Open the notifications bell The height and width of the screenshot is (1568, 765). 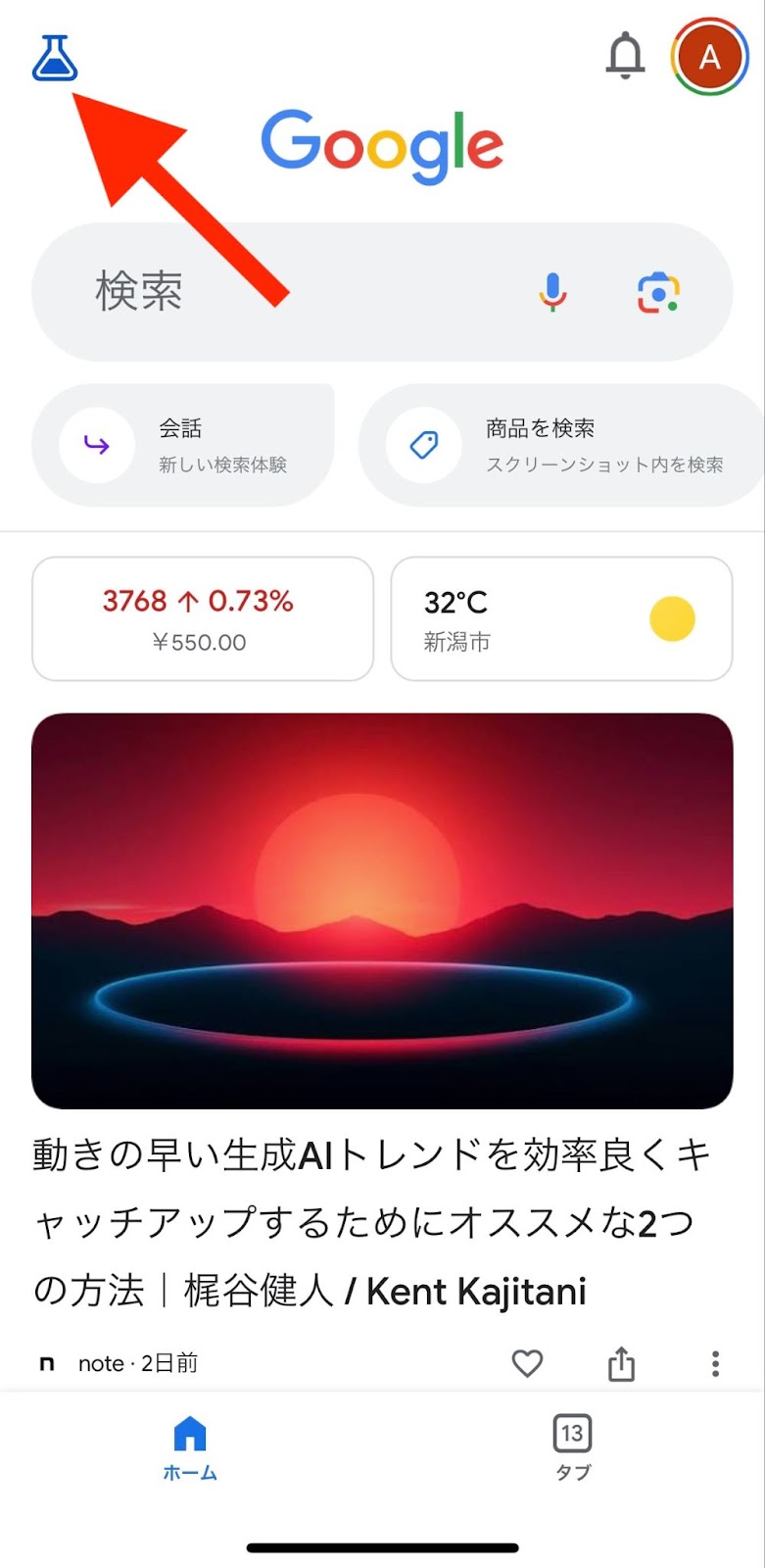(x=625, y=56)
